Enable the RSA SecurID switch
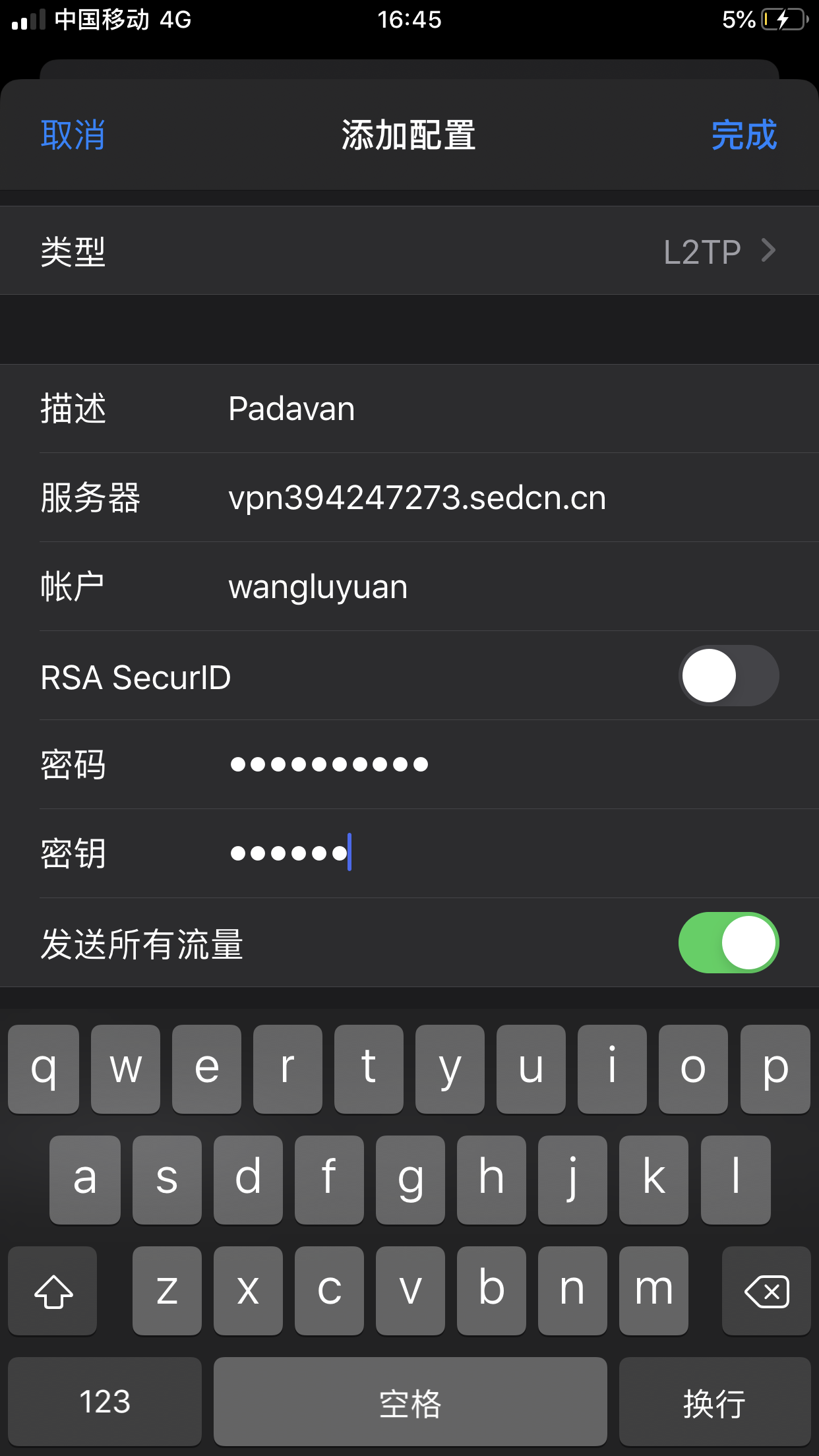Image resolution: width=819 pixels, height=1456 pixels. (x=728, y=676)
